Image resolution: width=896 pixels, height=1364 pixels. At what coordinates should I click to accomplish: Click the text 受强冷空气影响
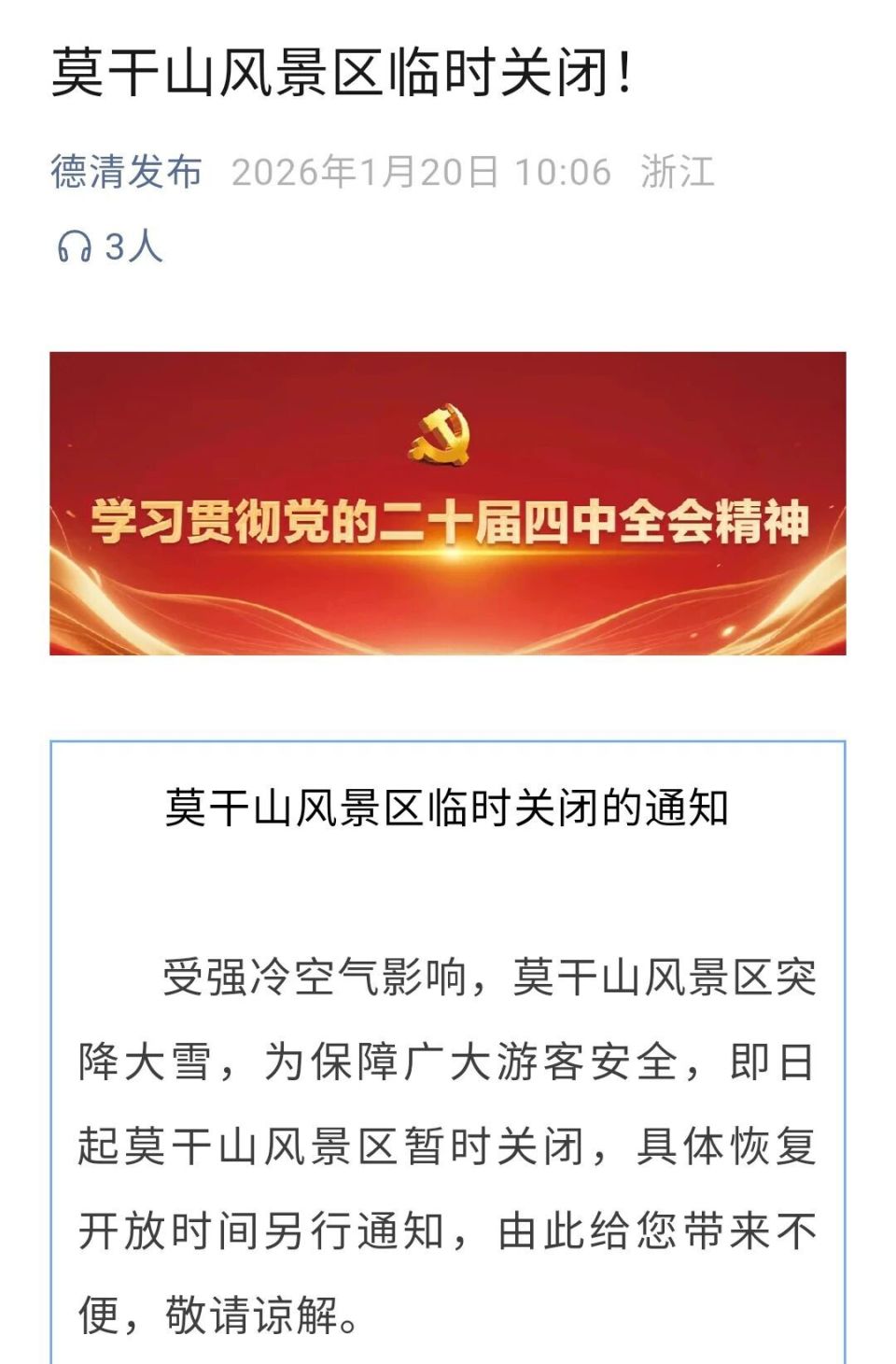point(309,978)
